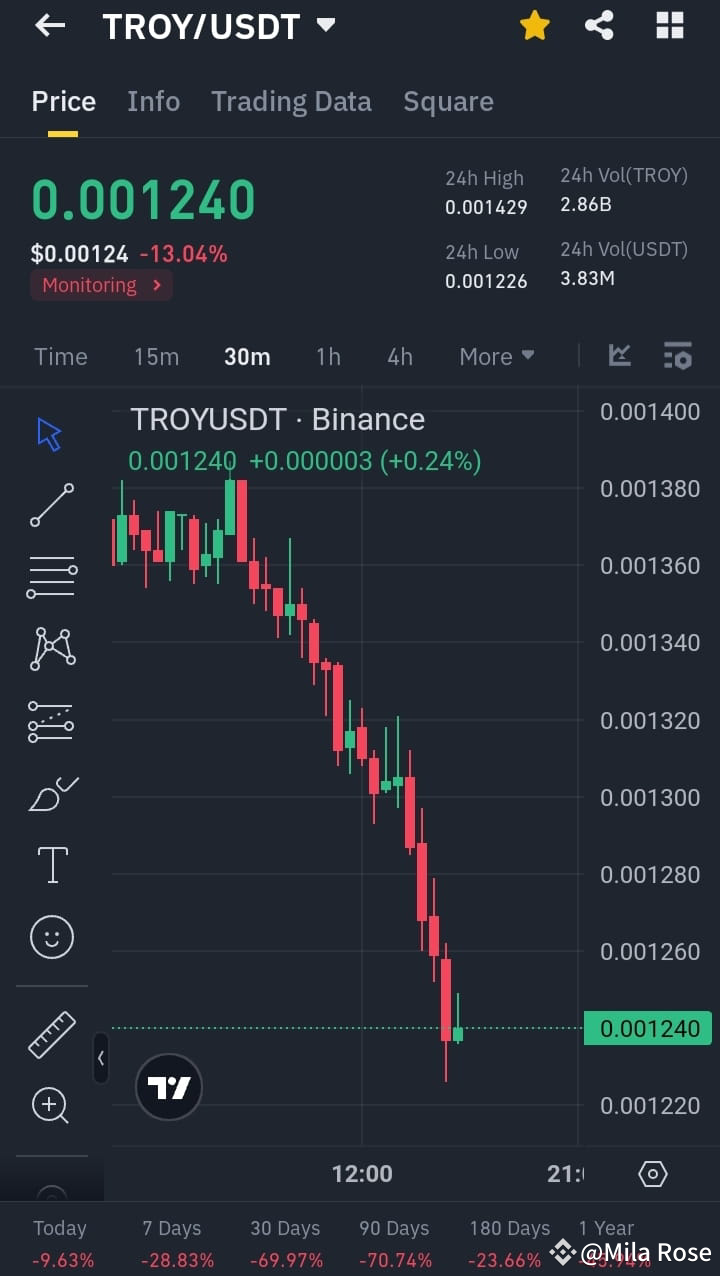The image size is (720, 1276).
Task: Select the brush annotation tool
Action: coord(51,793)
